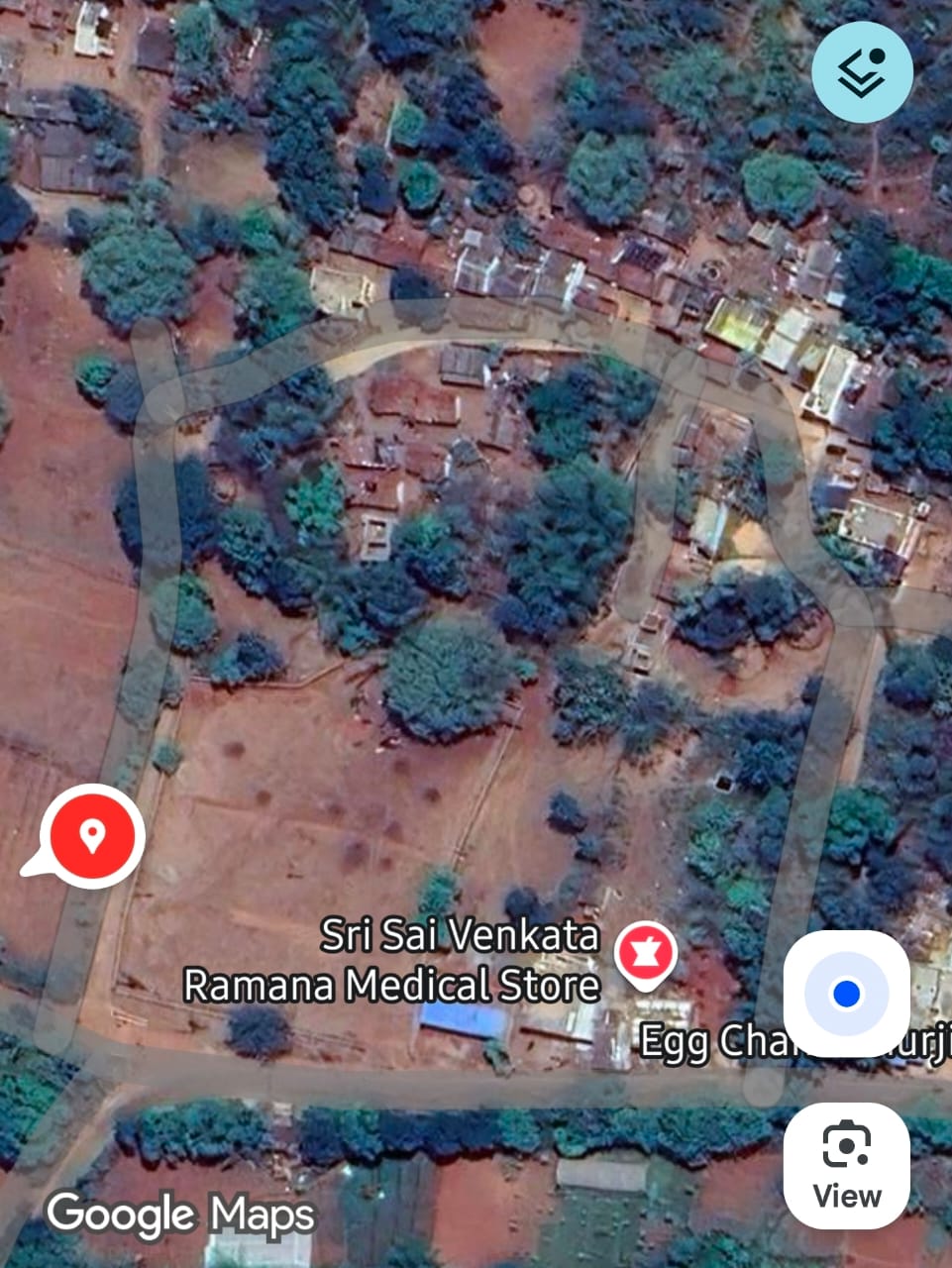Select Sri Sai Venkata Ramana Medical Store
952x1268 pixels.
tap(645, 954)
